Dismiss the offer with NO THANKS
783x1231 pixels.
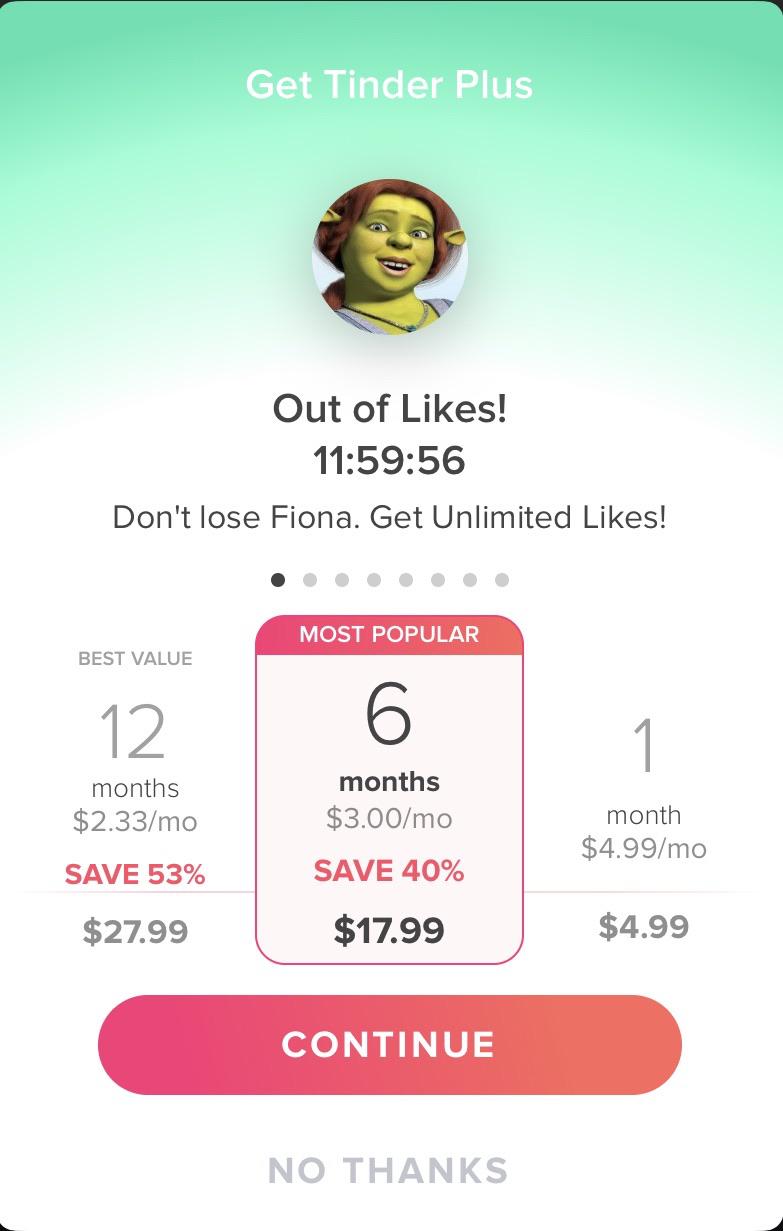click(x=391, y=1170)
